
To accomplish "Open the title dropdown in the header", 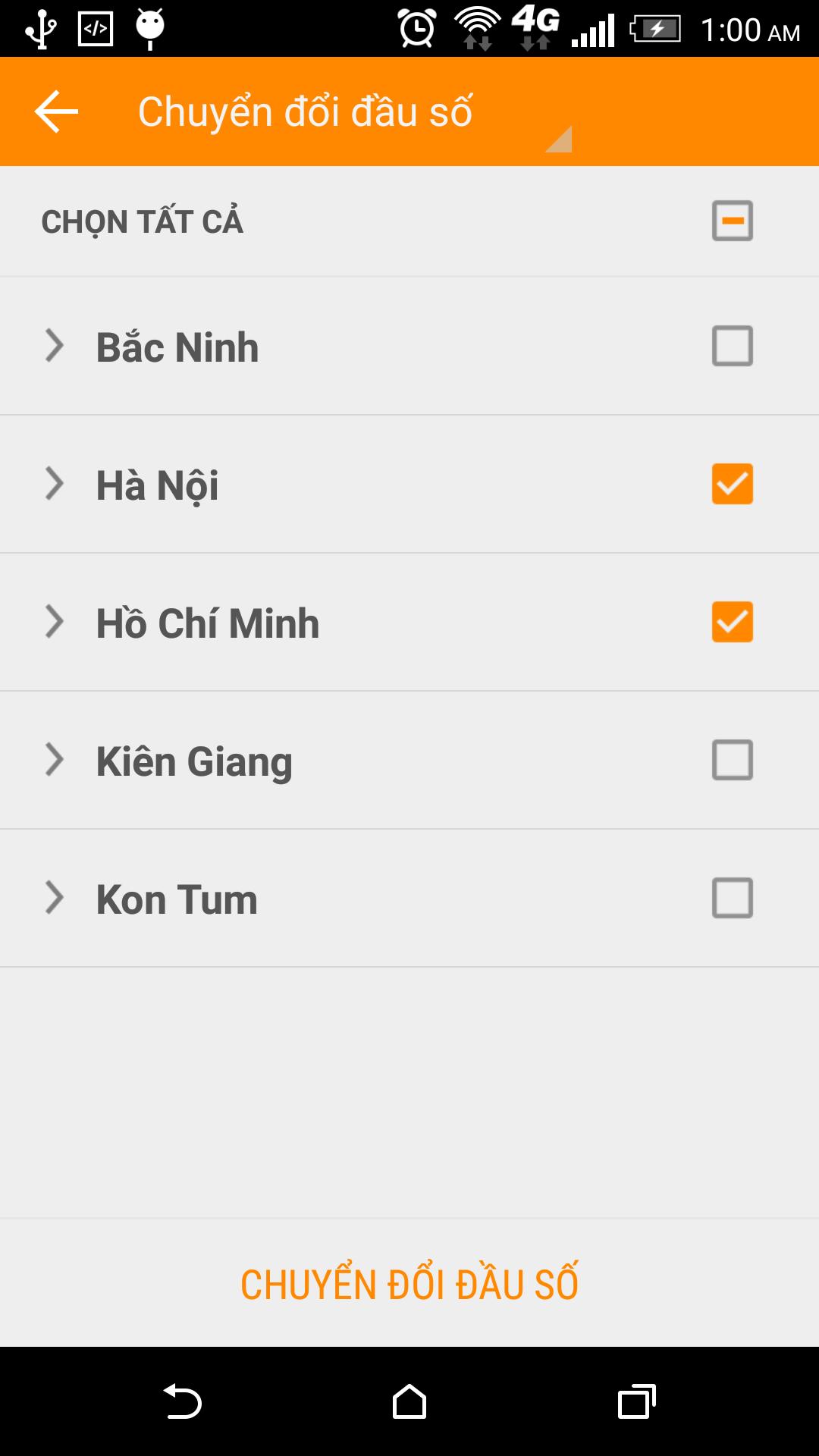I will coord(558,140).
